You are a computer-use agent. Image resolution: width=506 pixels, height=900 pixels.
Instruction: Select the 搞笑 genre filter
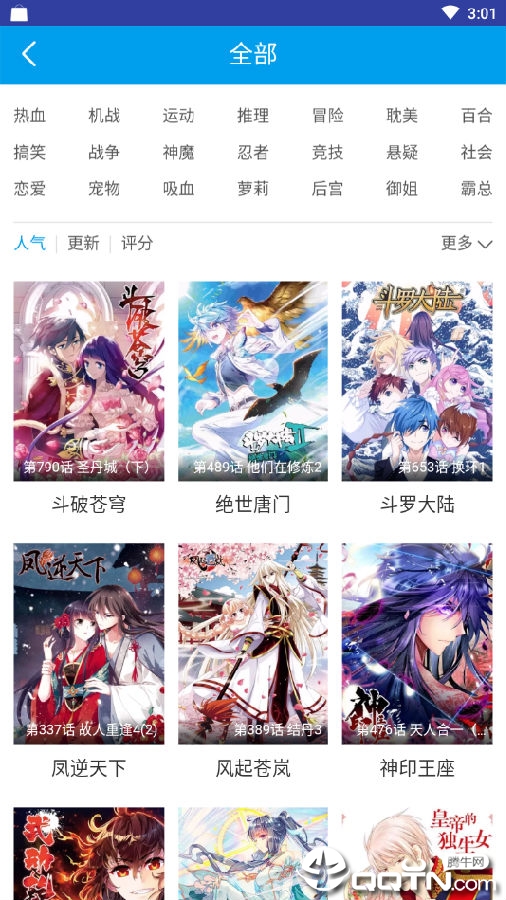(x=30, y=152)
